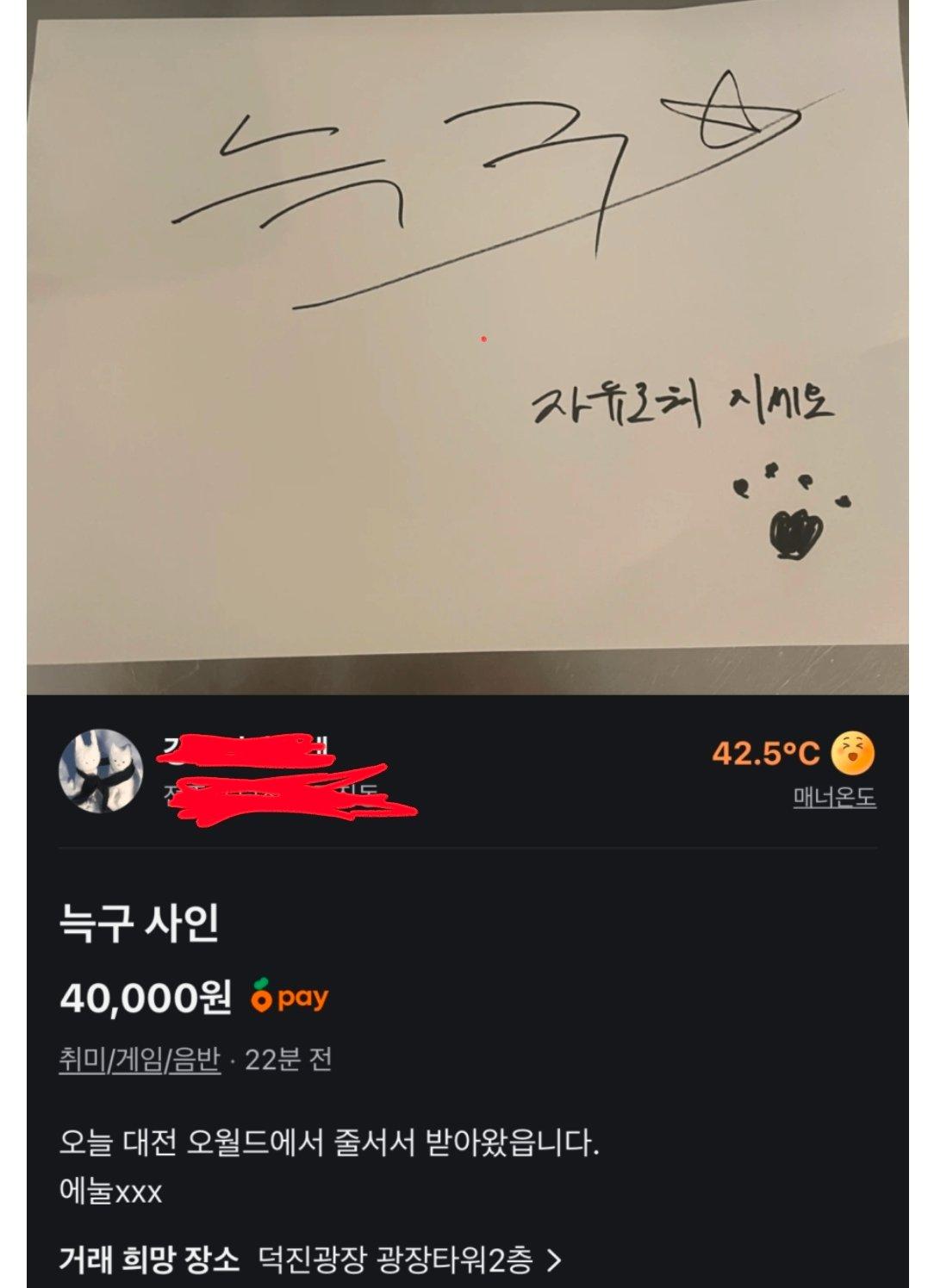View the seller's profile

[x=100, y=771]
